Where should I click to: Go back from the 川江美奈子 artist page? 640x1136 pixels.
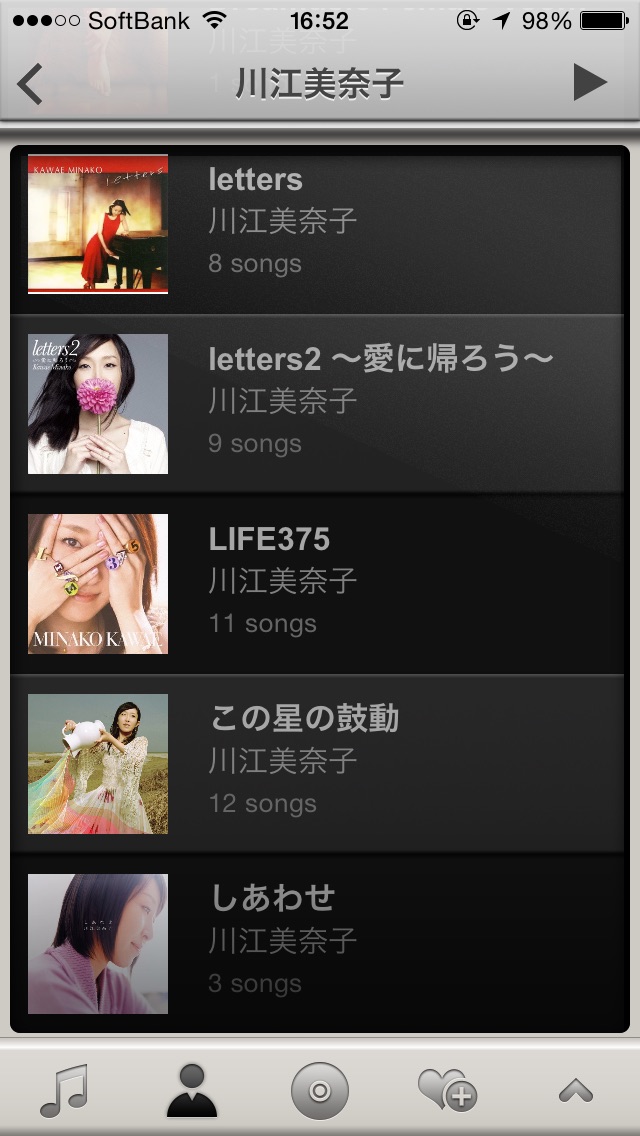30,84
